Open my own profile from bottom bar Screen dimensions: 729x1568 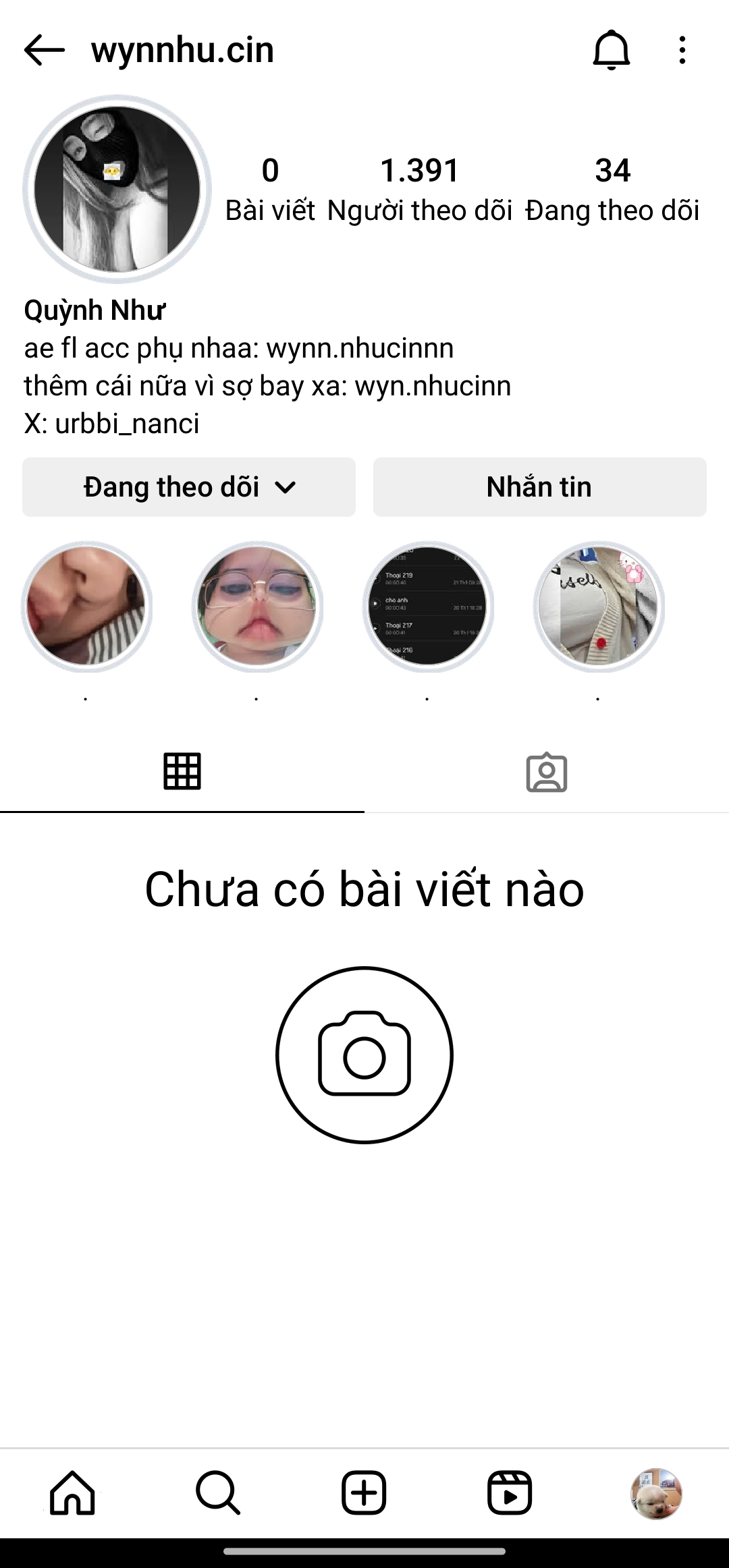click(x=655, y=1493)
